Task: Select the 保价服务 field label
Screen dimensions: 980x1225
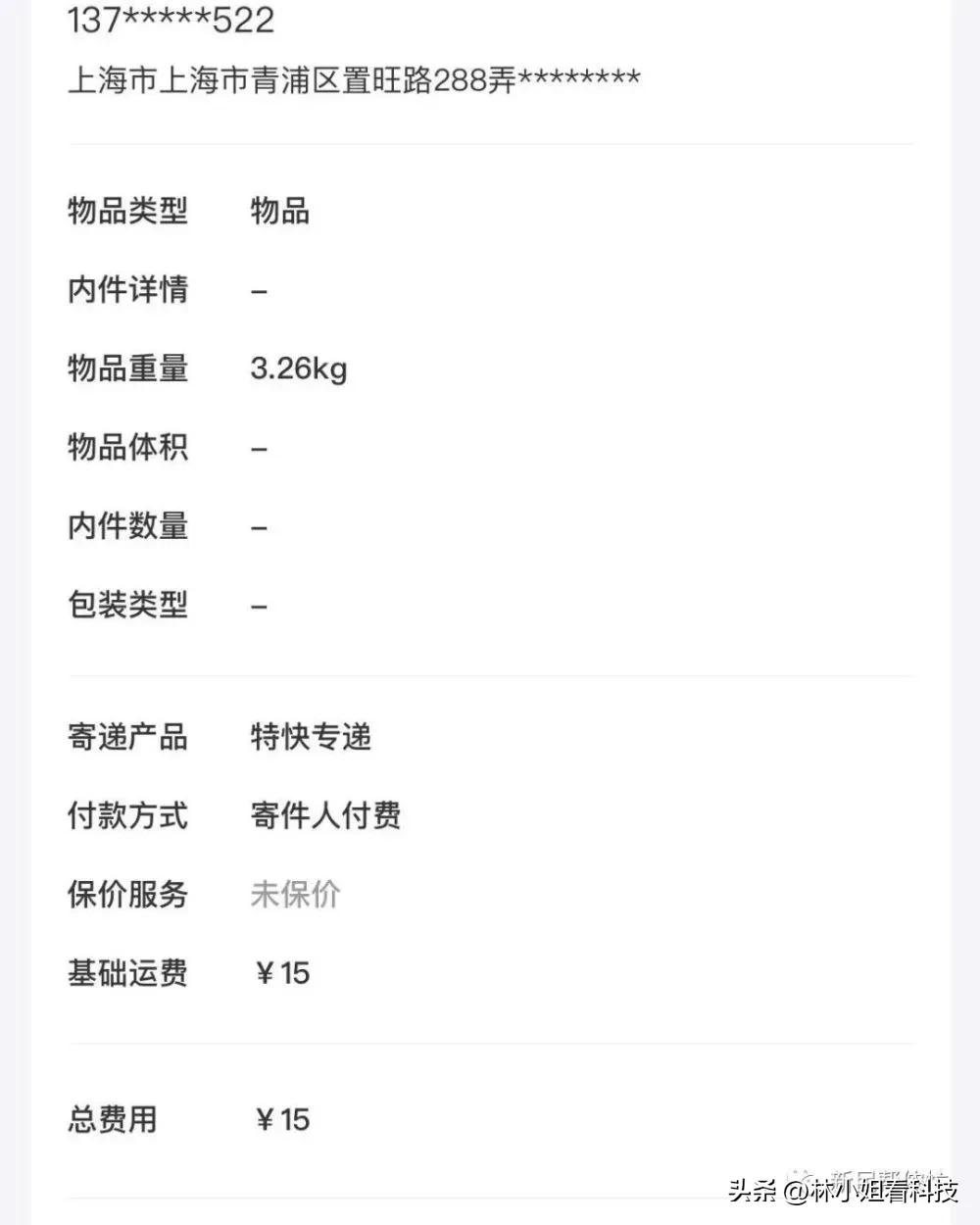Action: tap(127, 895)
